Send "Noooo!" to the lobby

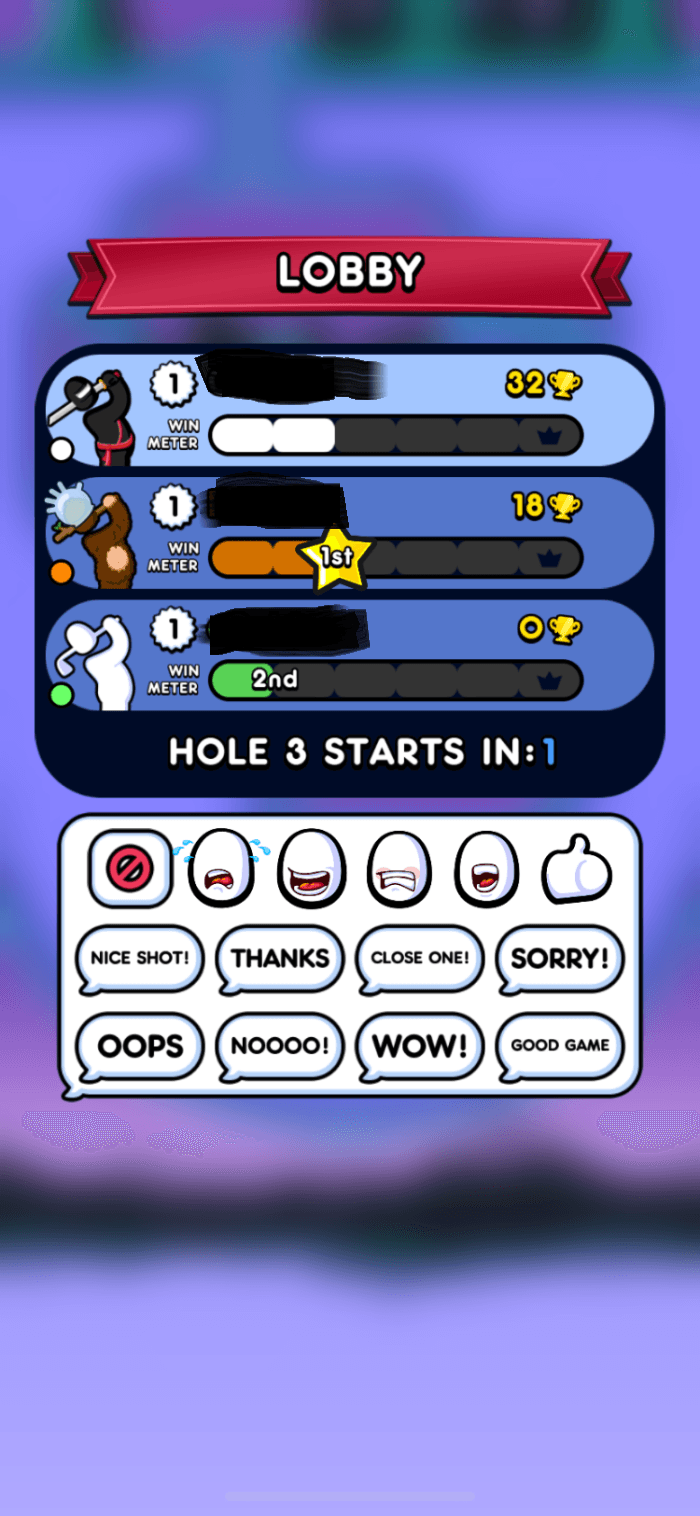click(280, 1046)
